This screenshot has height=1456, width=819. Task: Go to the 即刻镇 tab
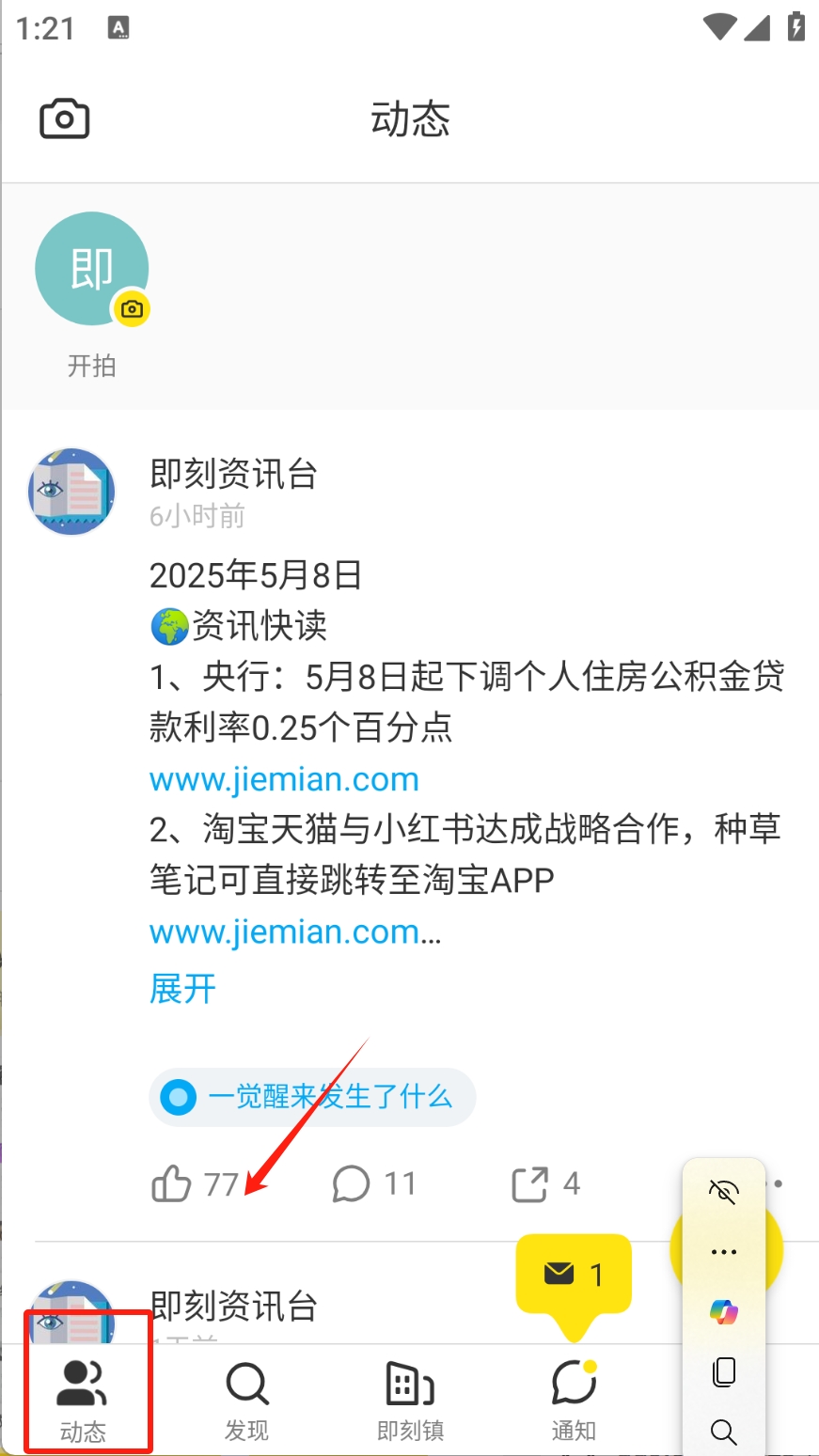tap(410, 1398)
